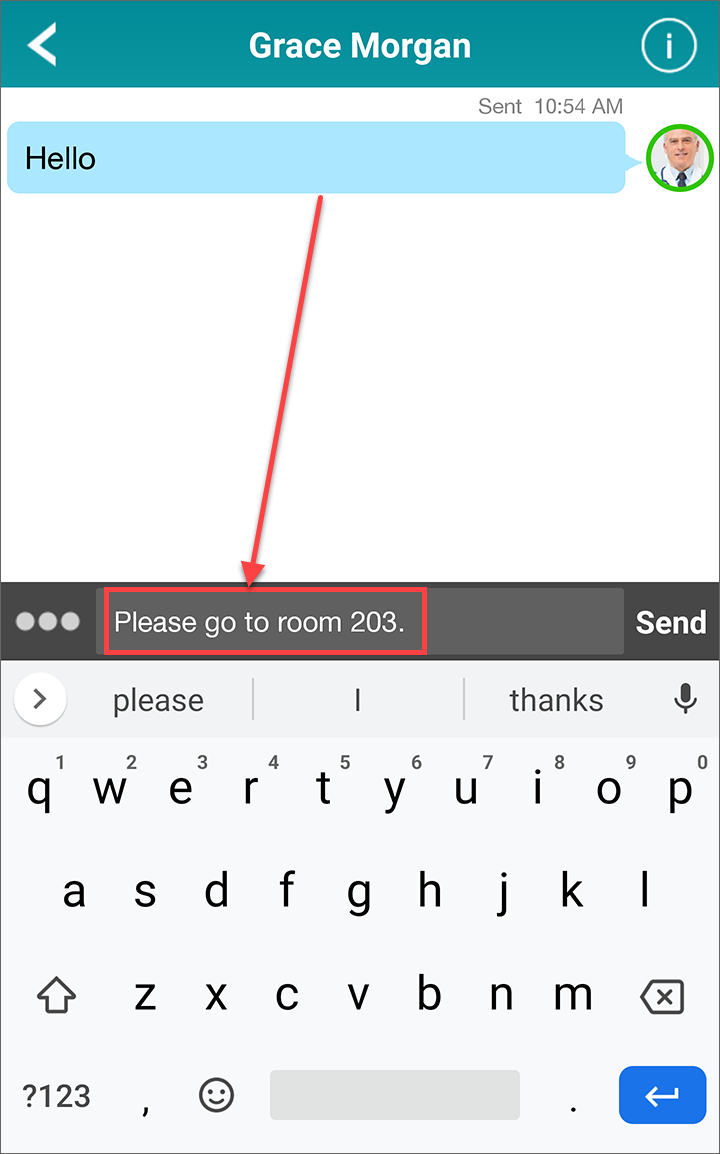Delete a character with backspace key
Screen dimensions: 720x1154
point(662,996)
